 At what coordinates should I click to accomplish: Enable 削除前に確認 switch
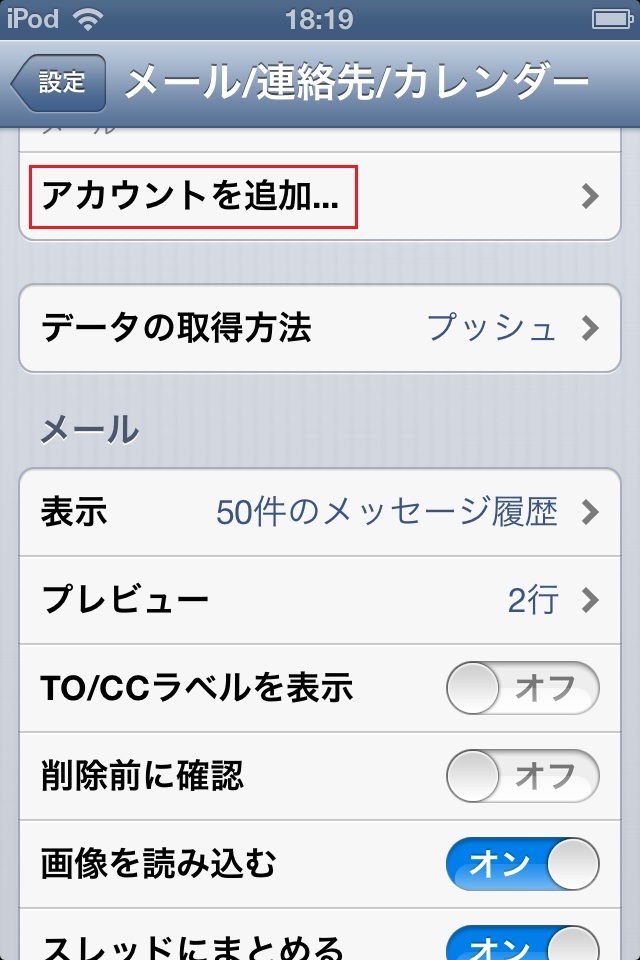point(522,775)
